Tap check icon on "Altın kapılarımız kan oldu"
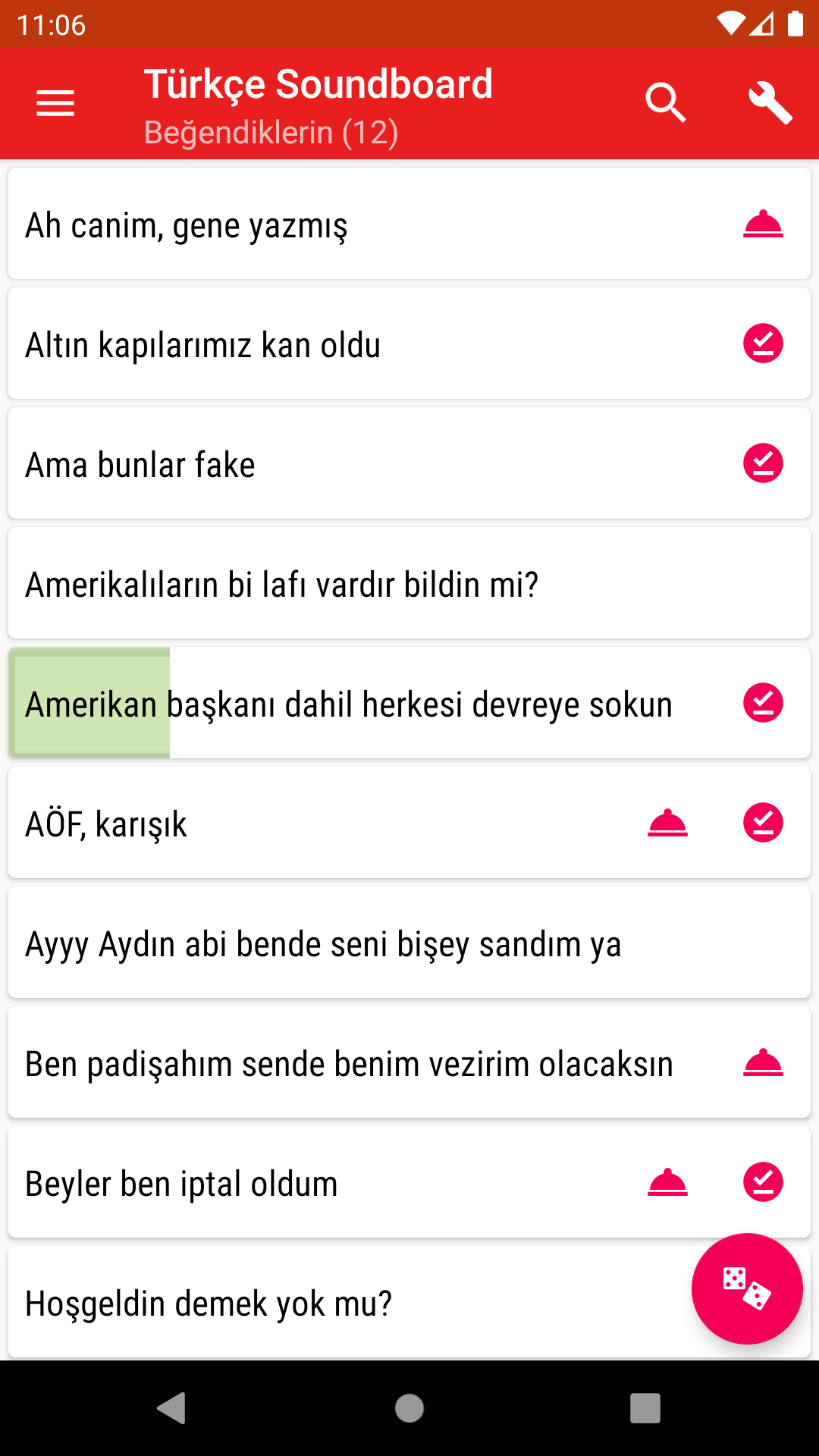 [763, 344]
